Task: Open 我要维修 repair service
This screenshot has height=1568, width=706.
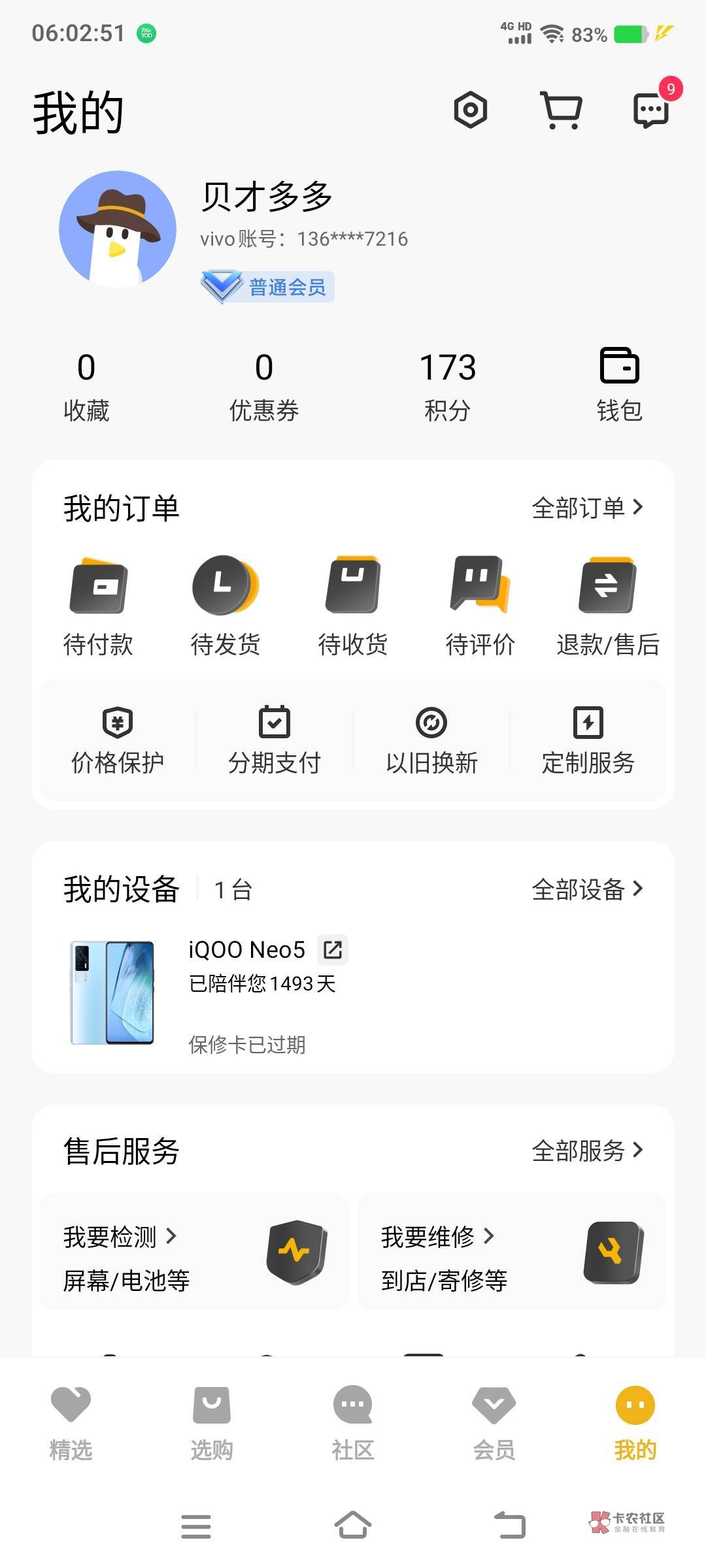Action: (x=511, y=1252)
